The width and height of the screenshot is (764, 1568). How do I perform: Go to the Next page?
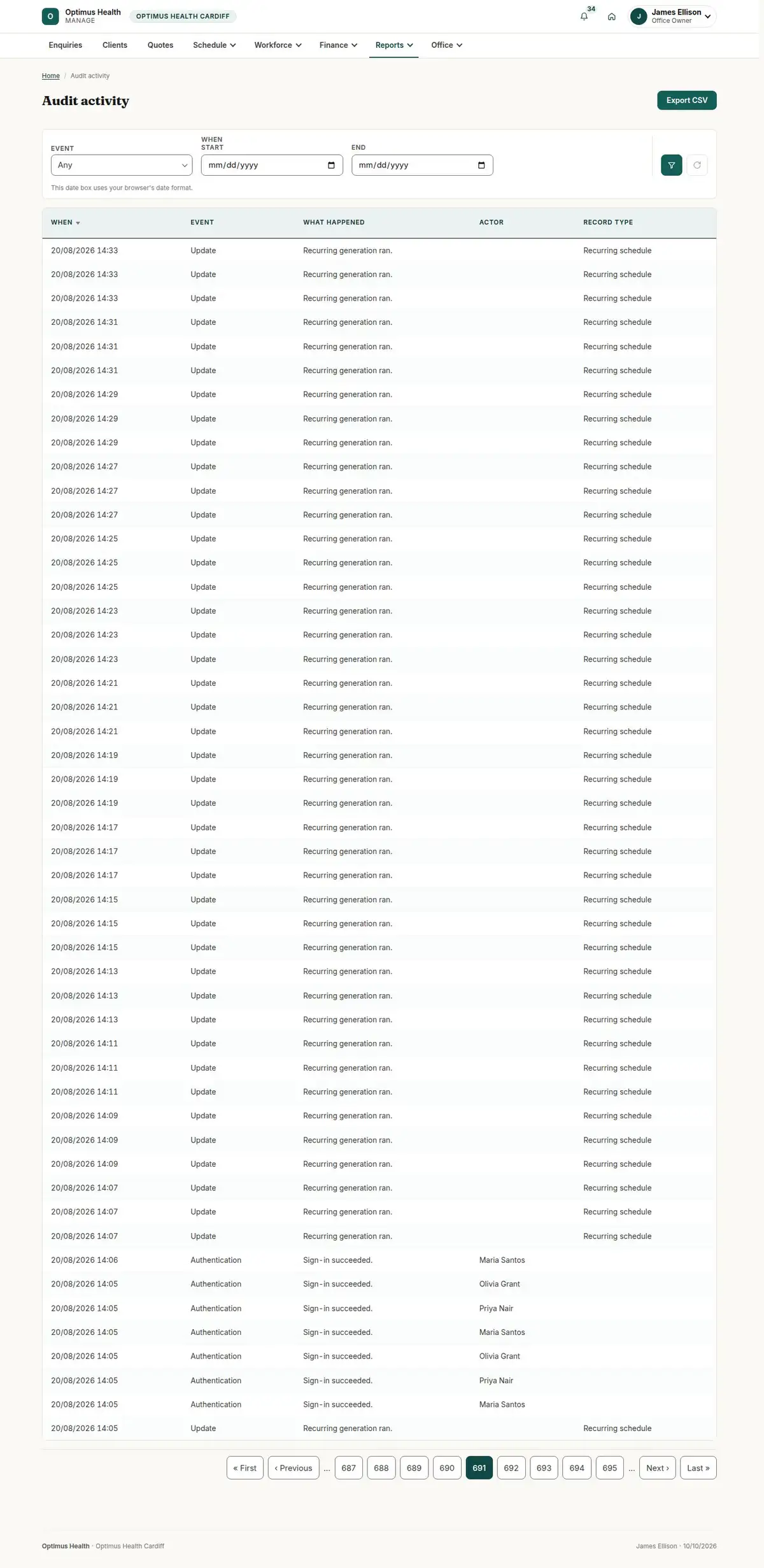[x=658, y=1467]
